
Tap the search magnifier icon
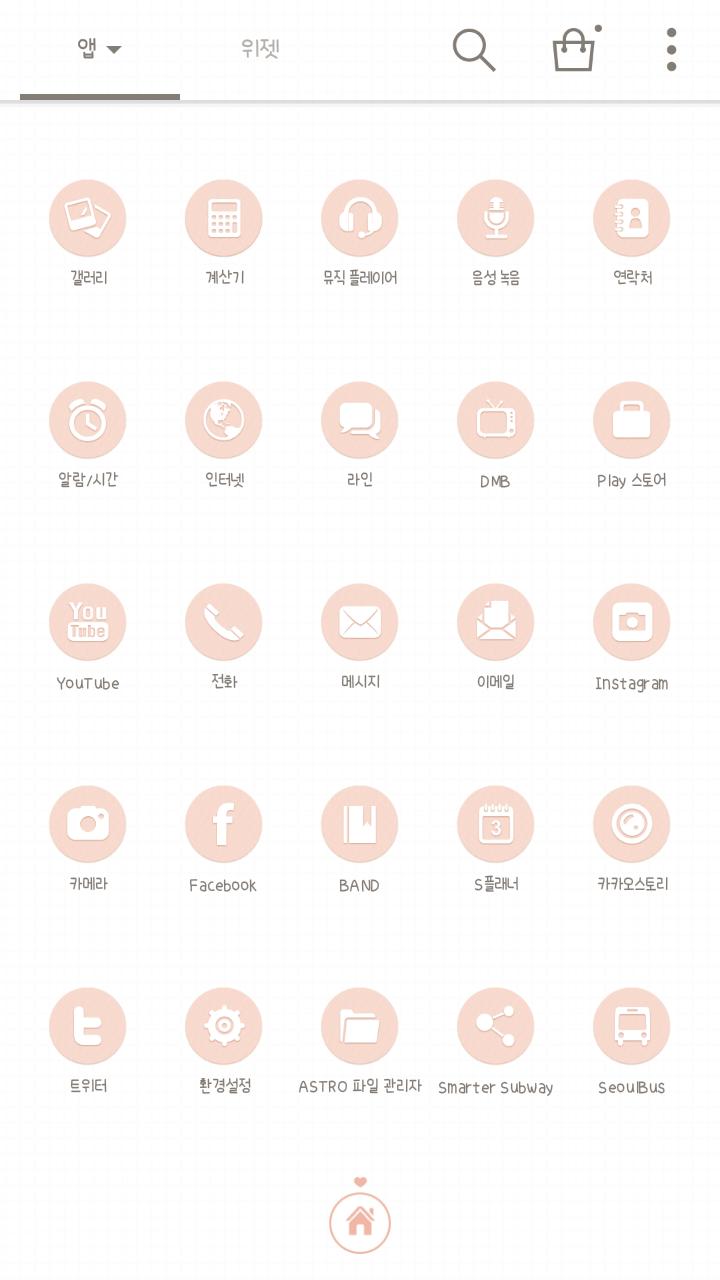474,50
